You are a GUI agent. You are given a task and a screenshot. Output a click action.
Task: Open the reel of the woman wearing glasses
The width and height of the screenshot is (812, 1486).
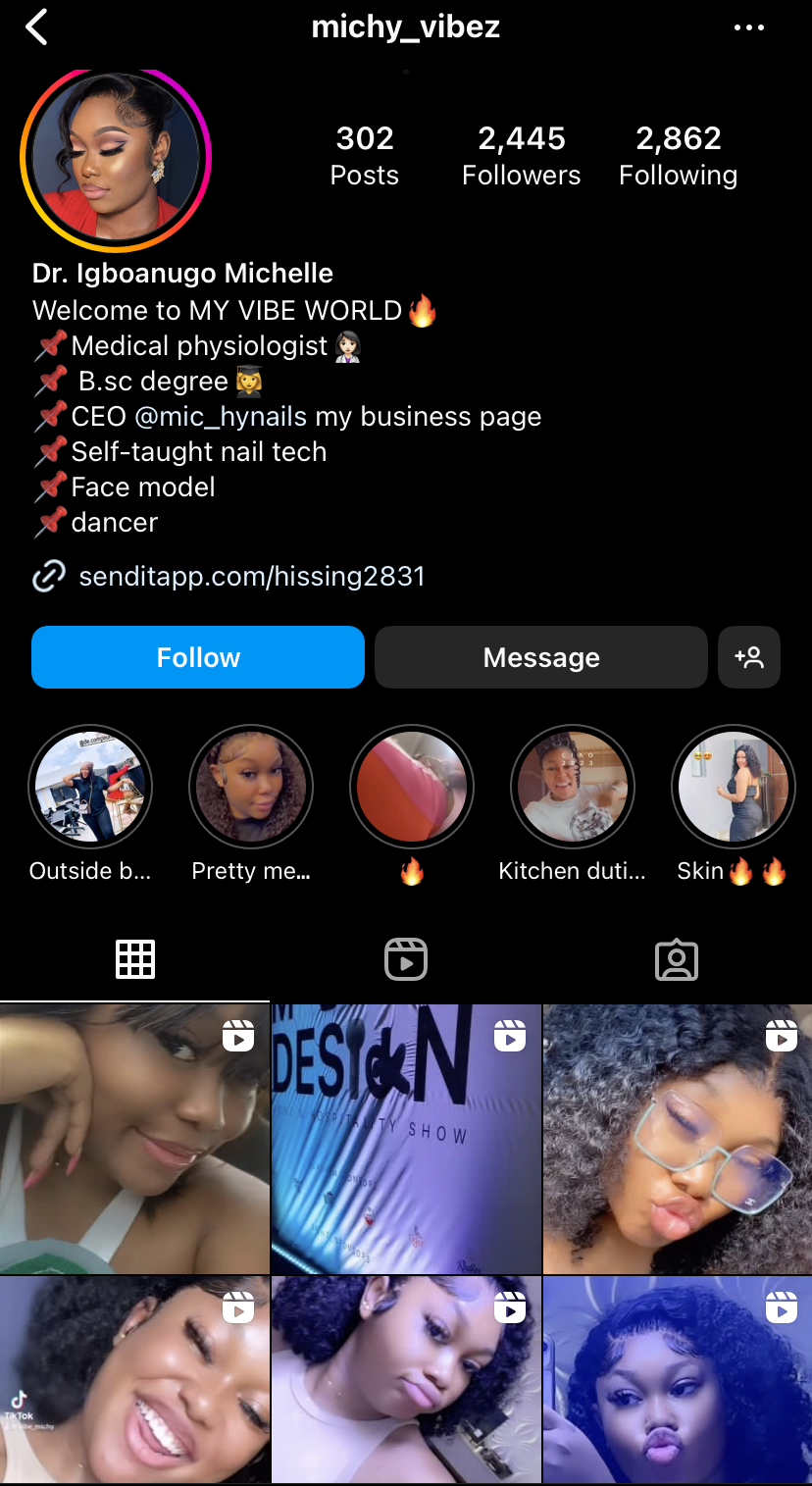[678, 1138]
